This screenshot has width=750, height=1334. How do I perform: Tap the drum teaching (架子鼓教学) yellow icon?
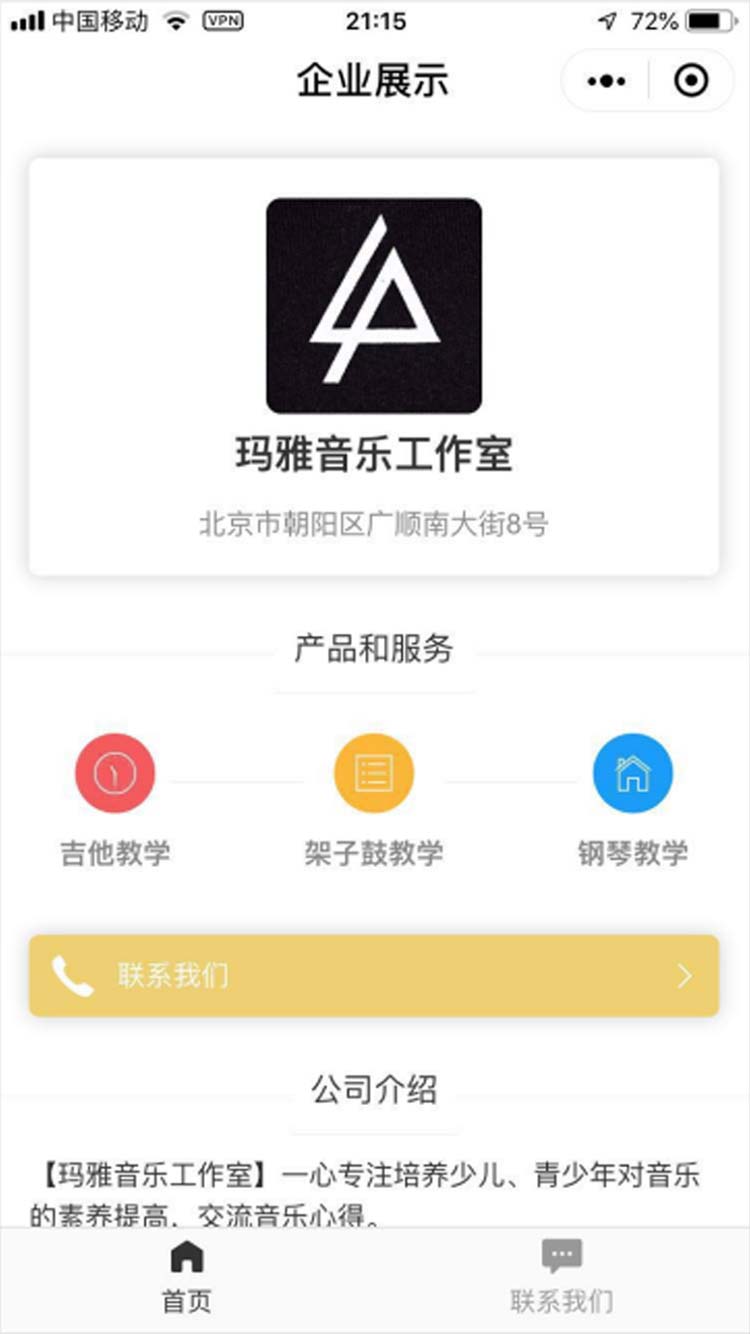pos(372,772)
